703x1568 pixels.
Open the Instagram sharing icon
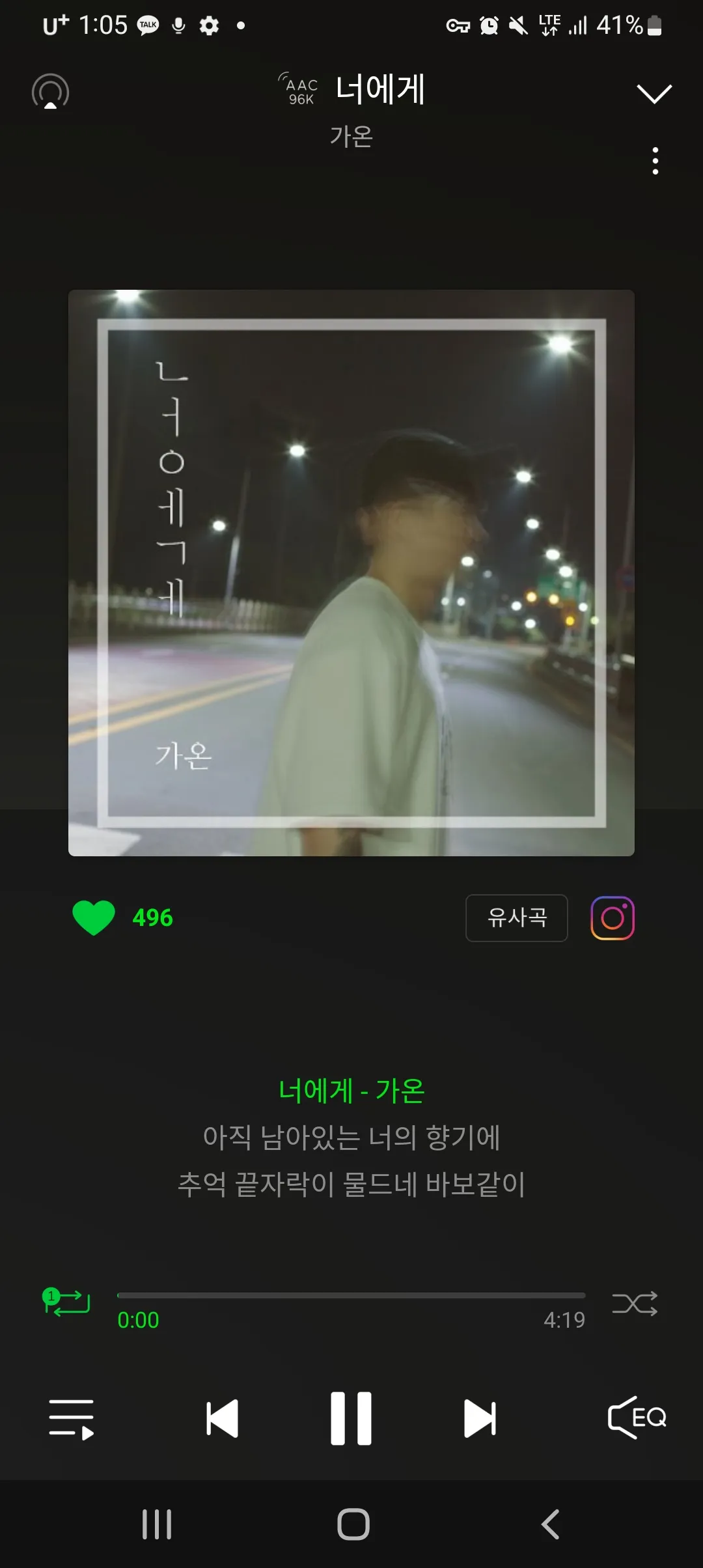click(612, 918)
